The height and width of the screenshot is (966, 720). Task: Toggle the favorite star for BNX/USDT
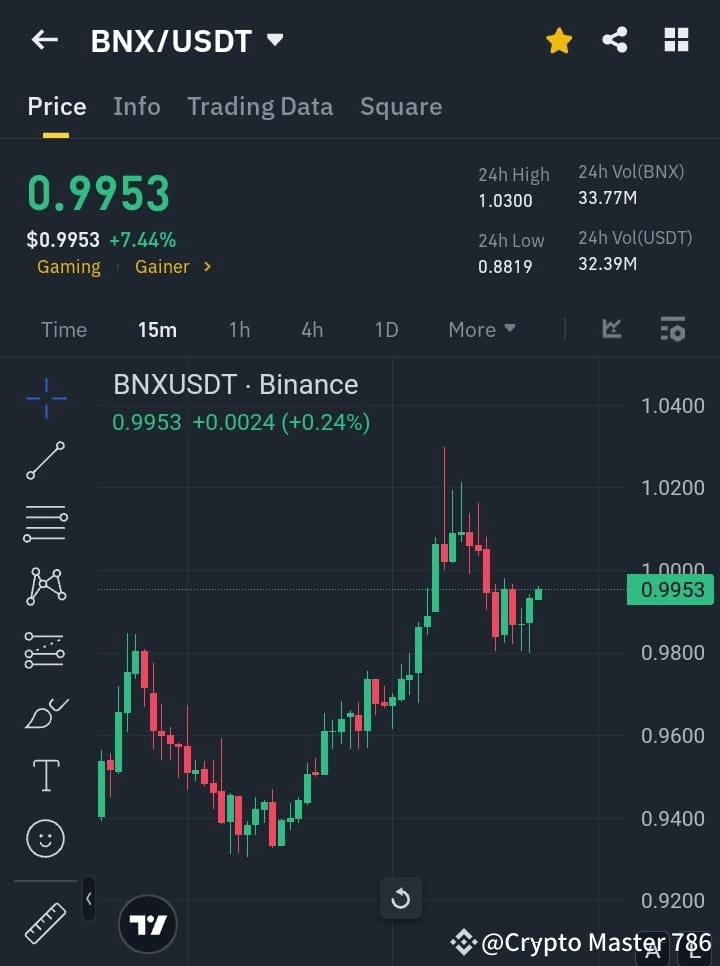coord(559,40)
